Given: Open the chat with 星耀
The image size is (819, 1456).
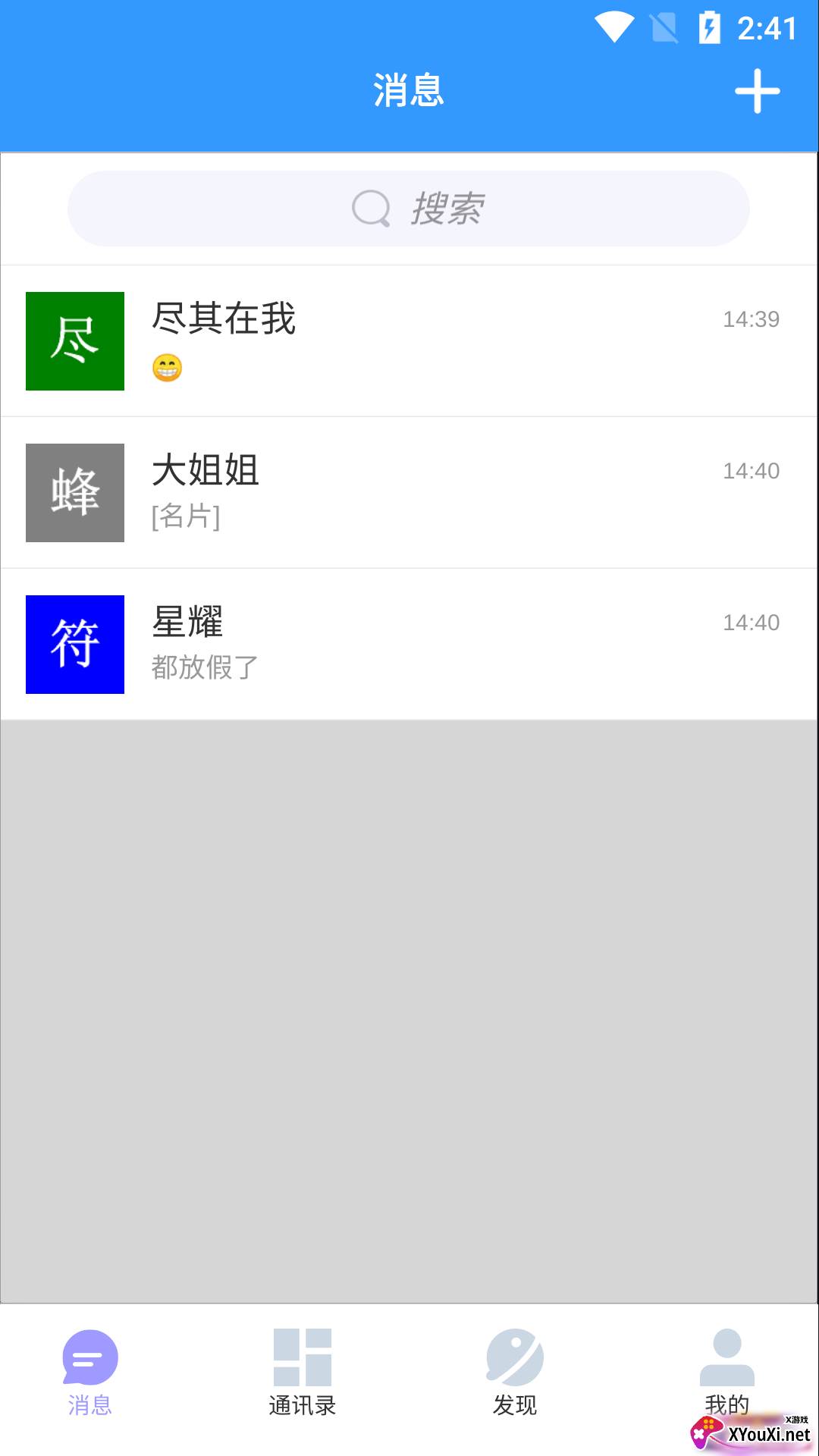Looking at the screenshot, I should pyautogui.click(x=409, y=644).
